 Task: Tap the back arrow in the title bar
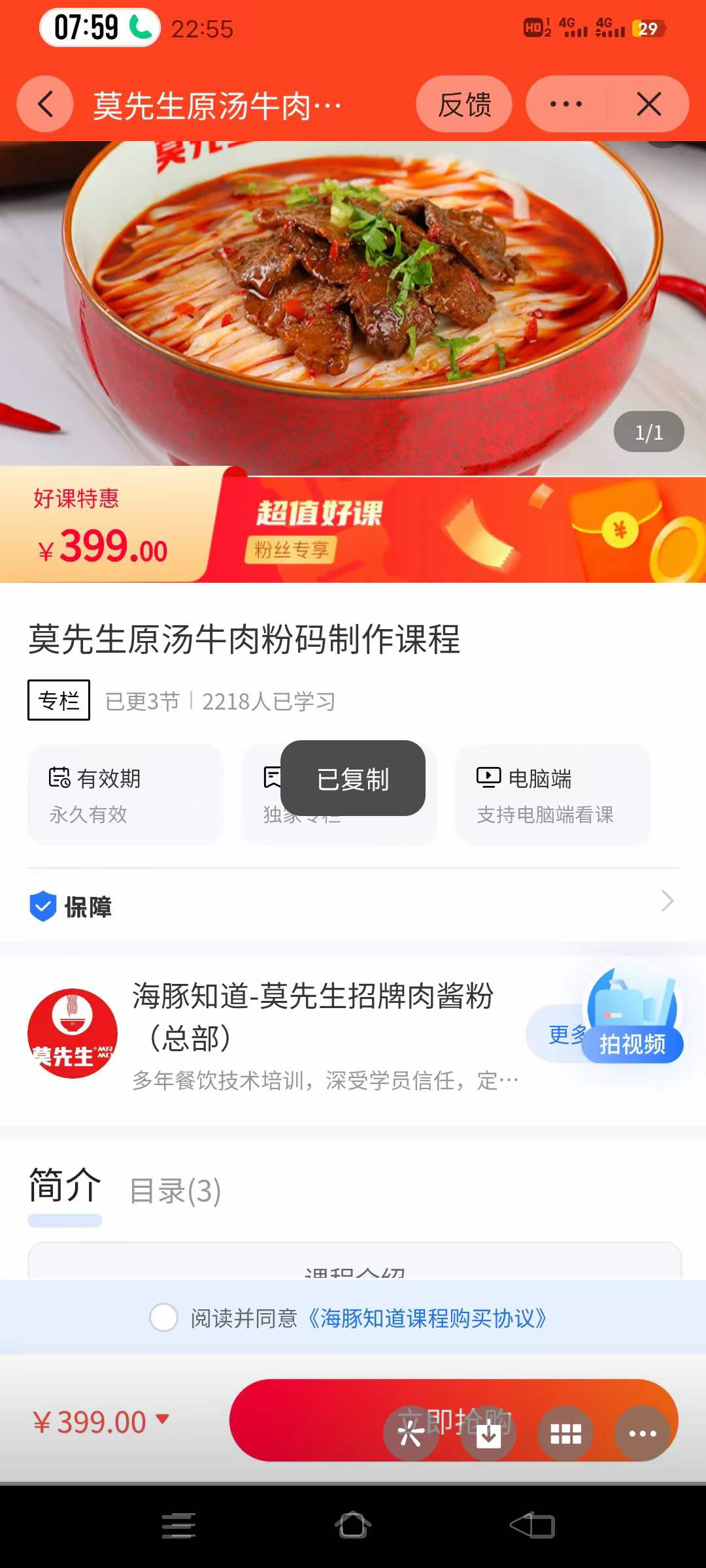[44, 104]
